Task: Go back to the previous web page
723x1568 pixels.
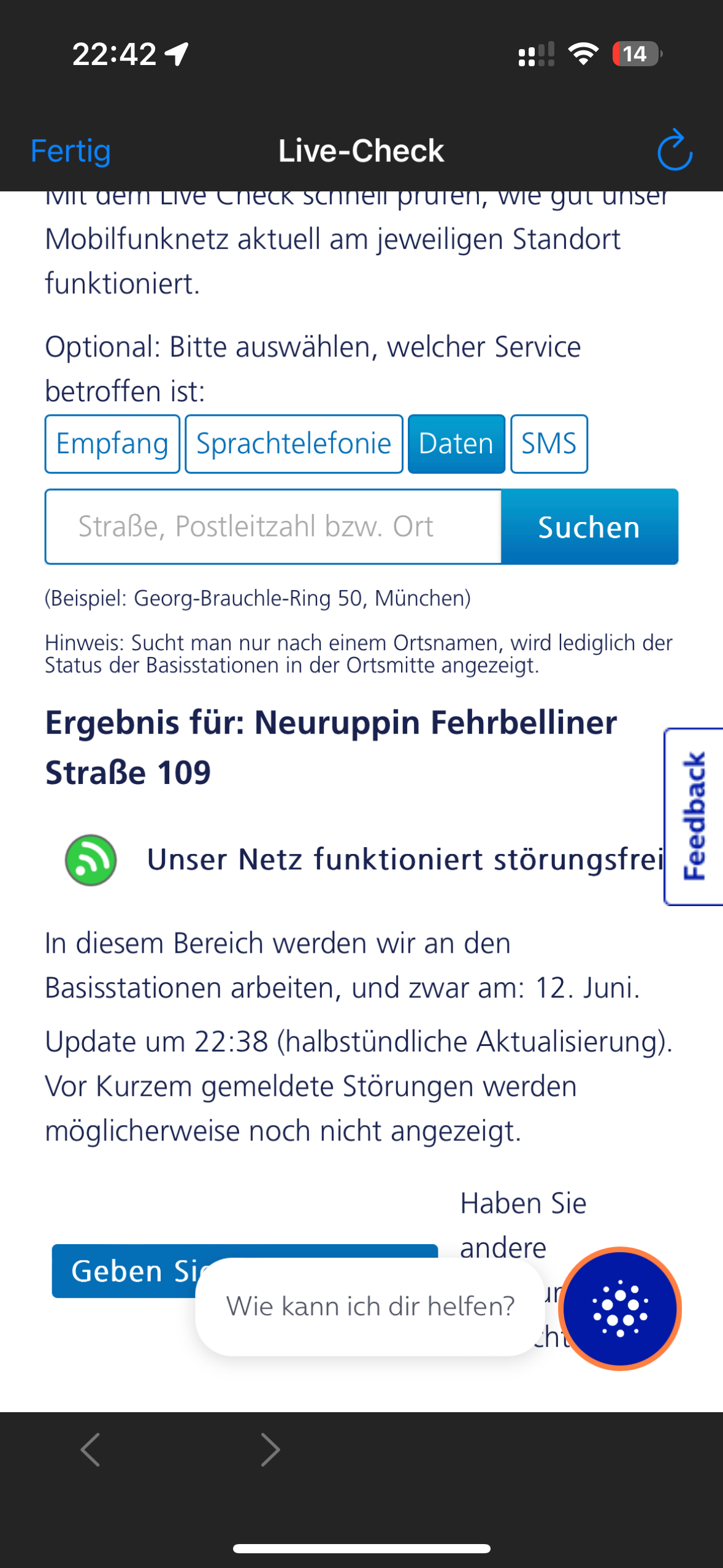Action: (90, 1450)
